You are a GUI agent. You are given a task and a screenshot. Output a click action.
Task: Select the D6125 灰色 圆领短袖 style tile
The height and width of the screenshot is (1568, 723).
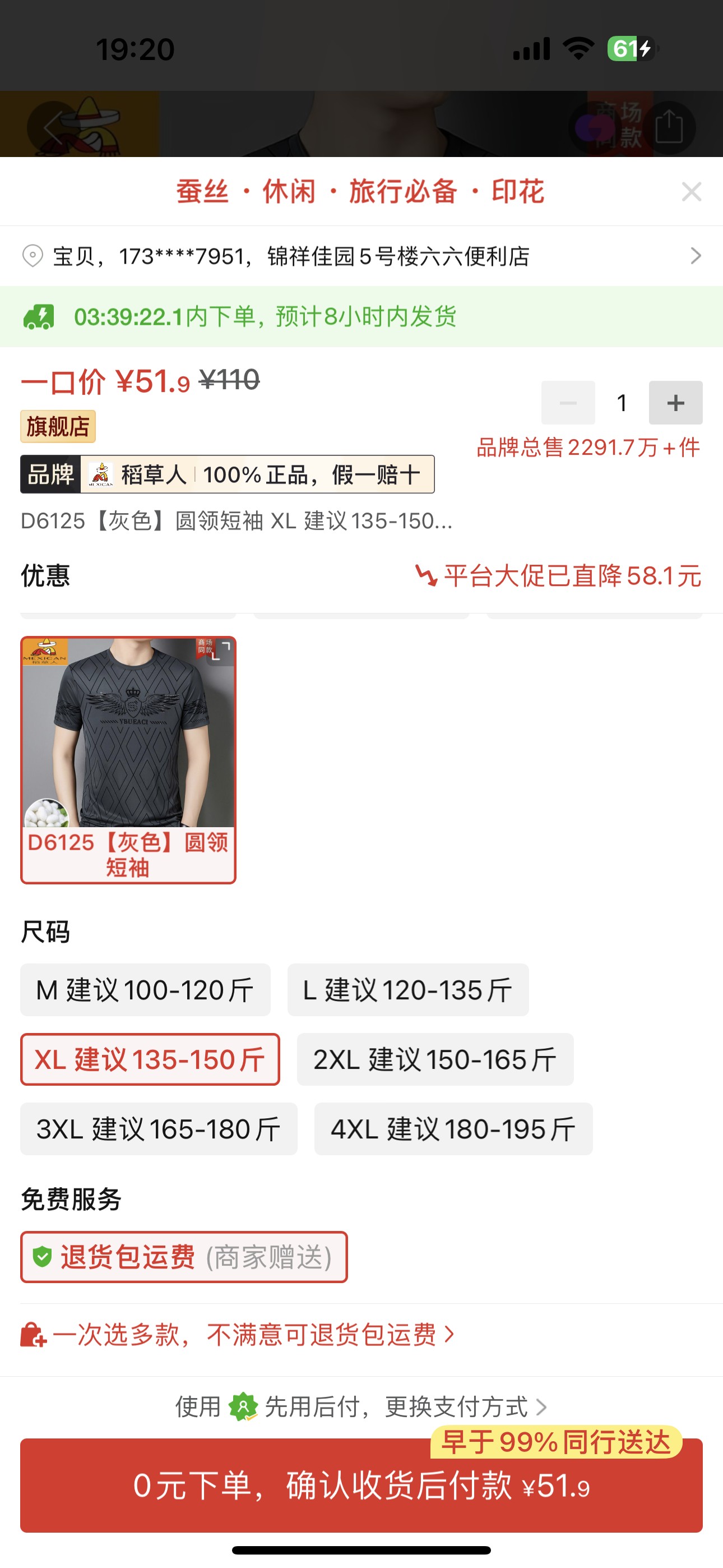tap(128, 760)
